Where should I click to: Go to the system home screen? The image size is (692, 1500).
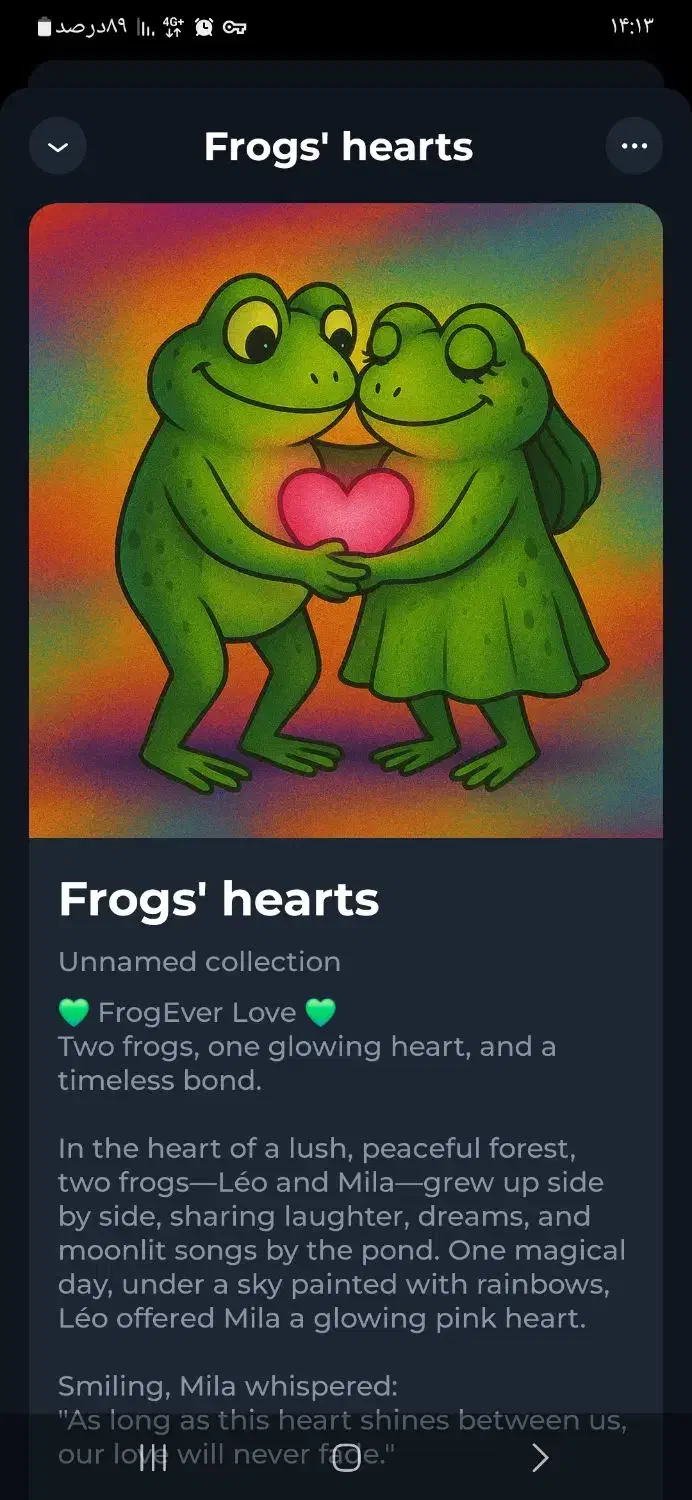tap(346, 1458)
